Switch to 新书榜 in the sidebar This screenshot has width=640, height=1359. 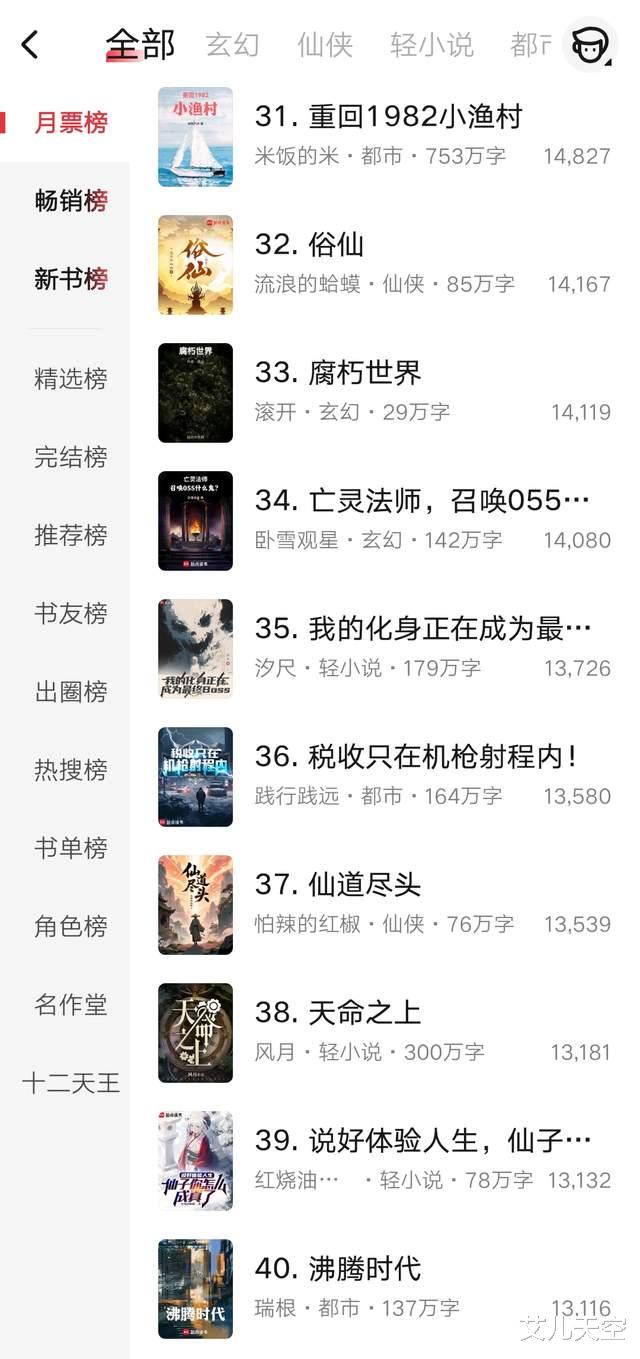point(71,279)
